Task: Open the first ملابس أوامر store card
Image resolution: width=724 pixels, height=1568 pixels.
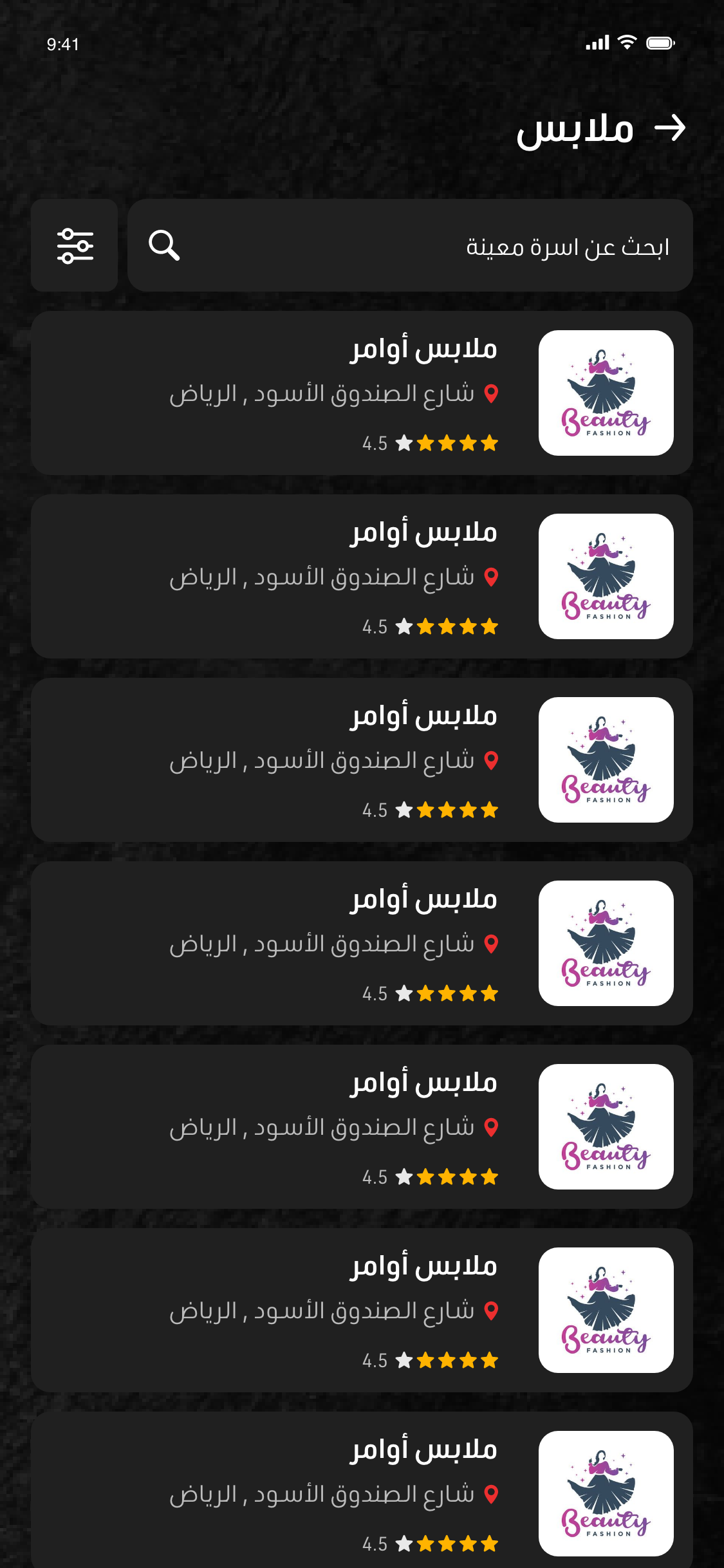Action: tap(362, 393)
